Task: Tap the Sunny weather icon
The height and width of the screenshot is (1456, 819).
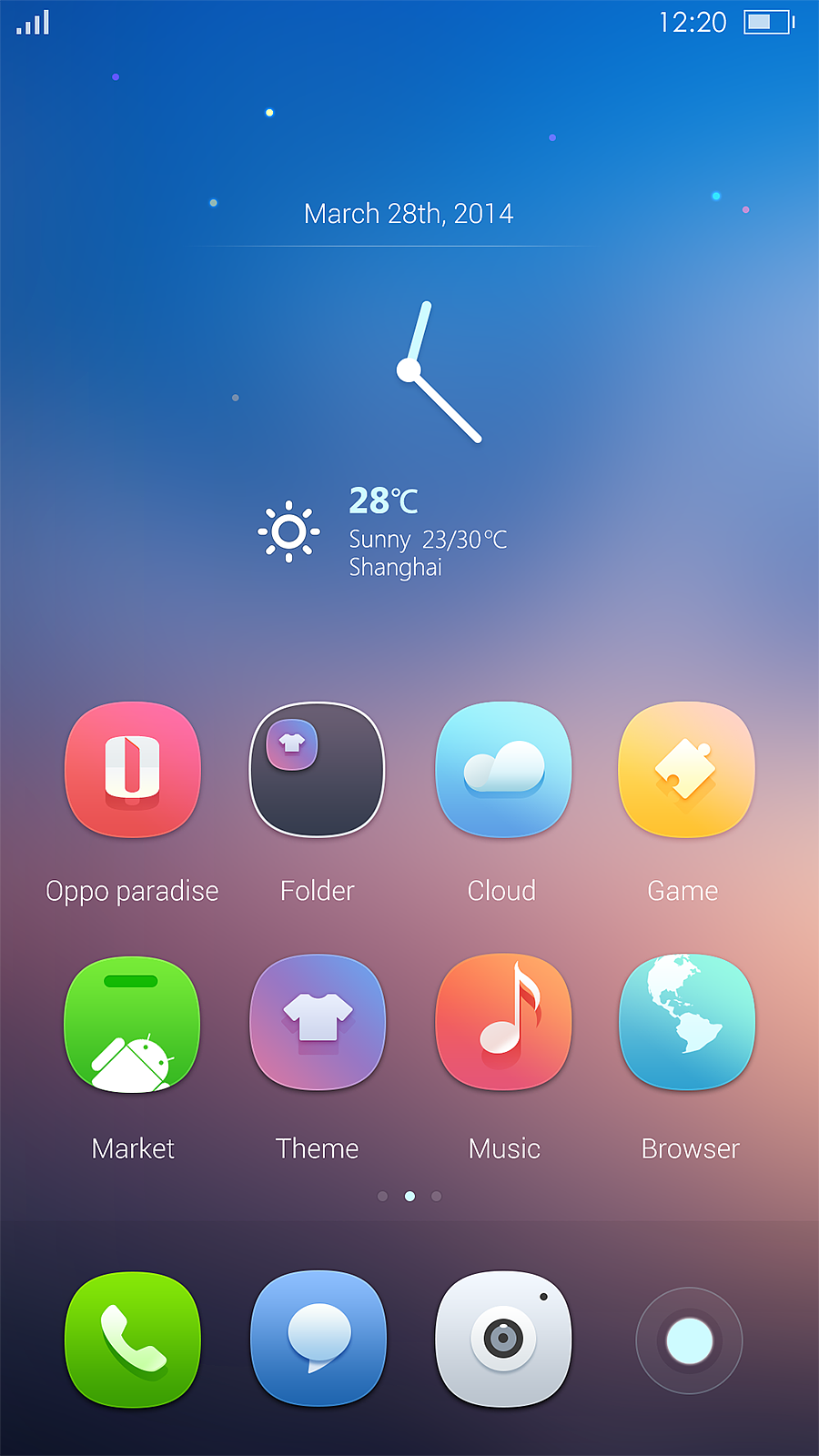Action: click(x=289, y=531)
